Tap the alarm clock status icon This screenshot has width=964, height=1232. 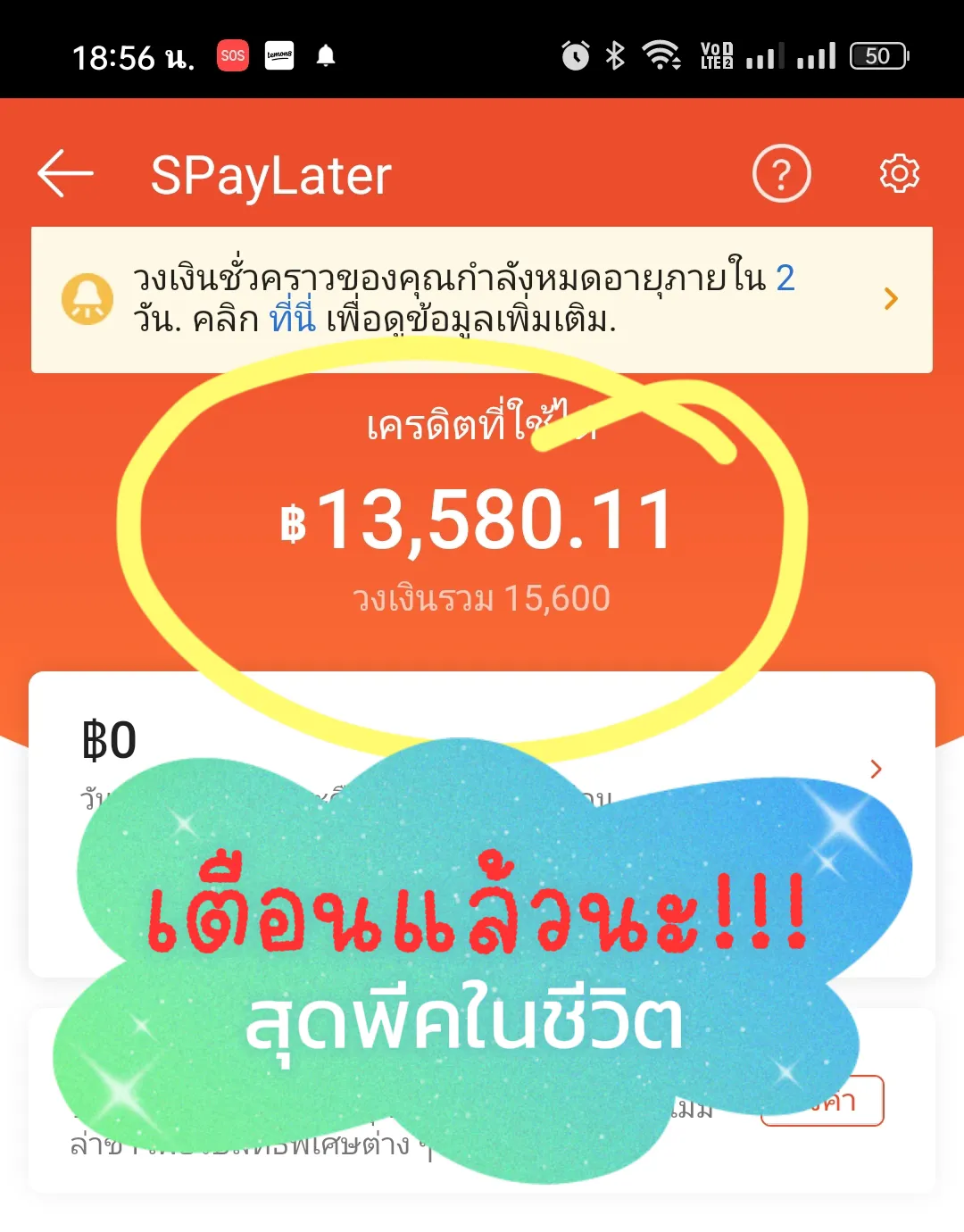click(574, 55)
